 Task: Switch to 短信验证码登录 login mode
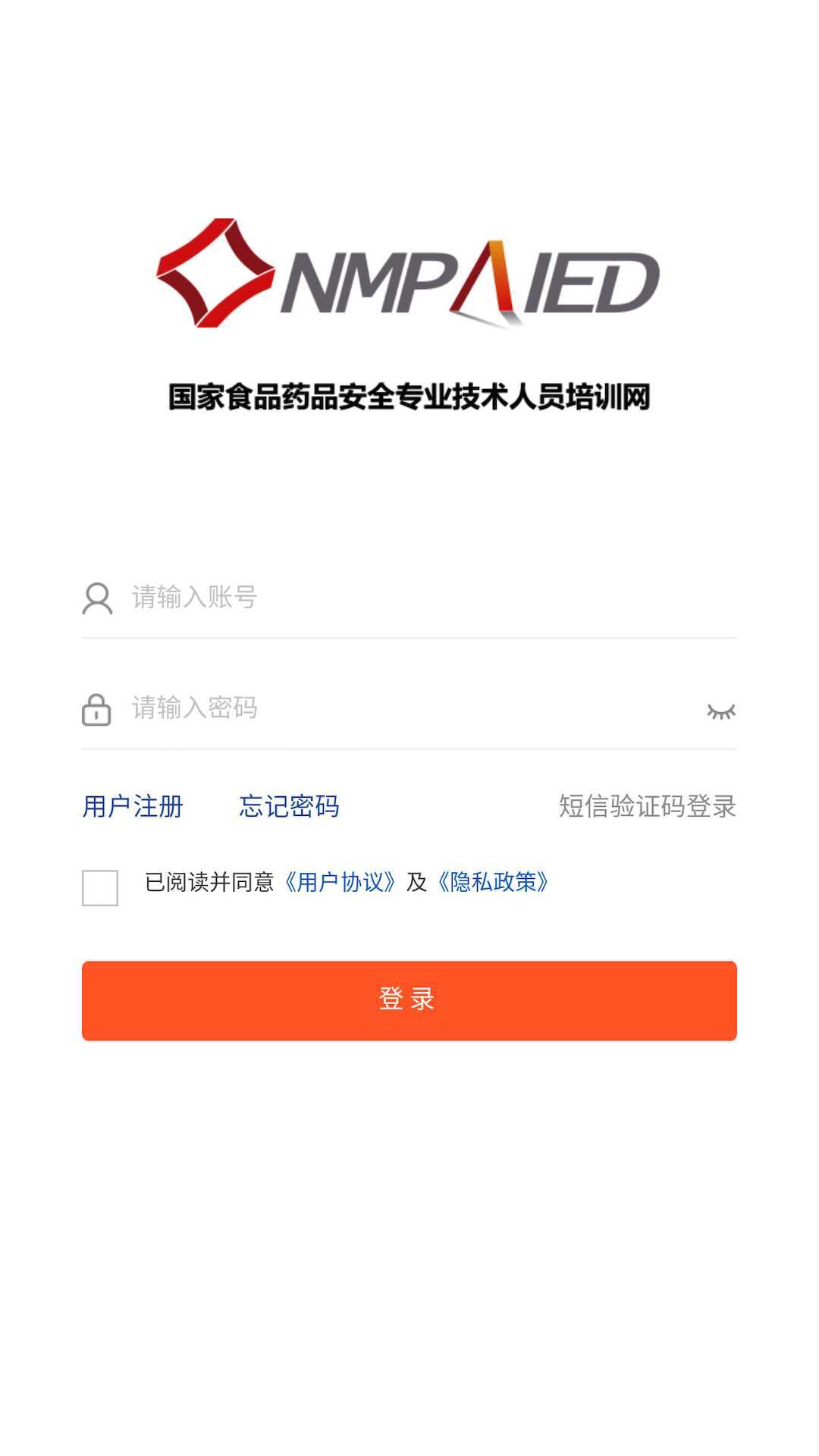(647, 807)
